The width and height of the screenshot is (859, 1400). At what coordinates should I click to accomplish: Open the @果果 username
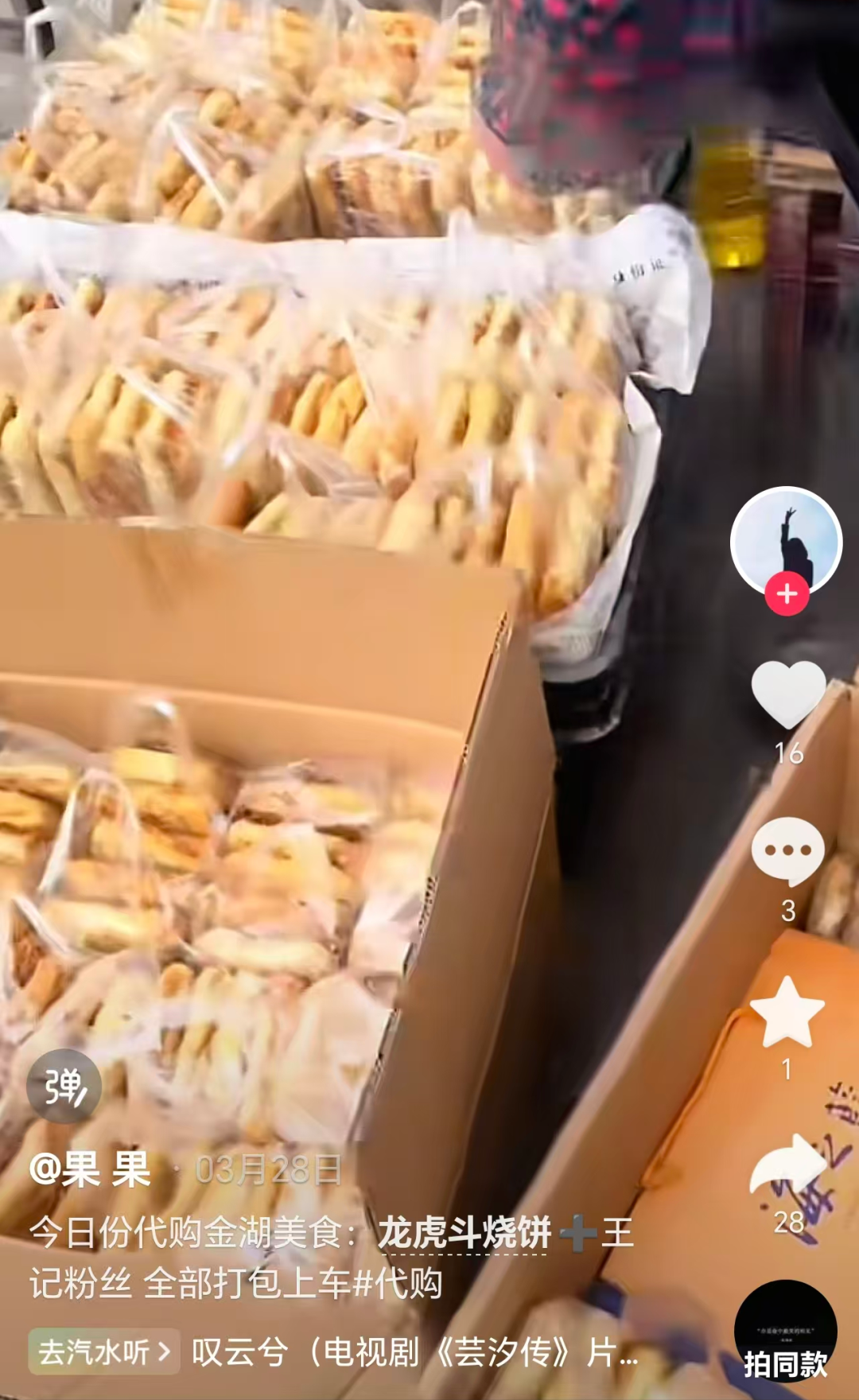pos(90,1170)
